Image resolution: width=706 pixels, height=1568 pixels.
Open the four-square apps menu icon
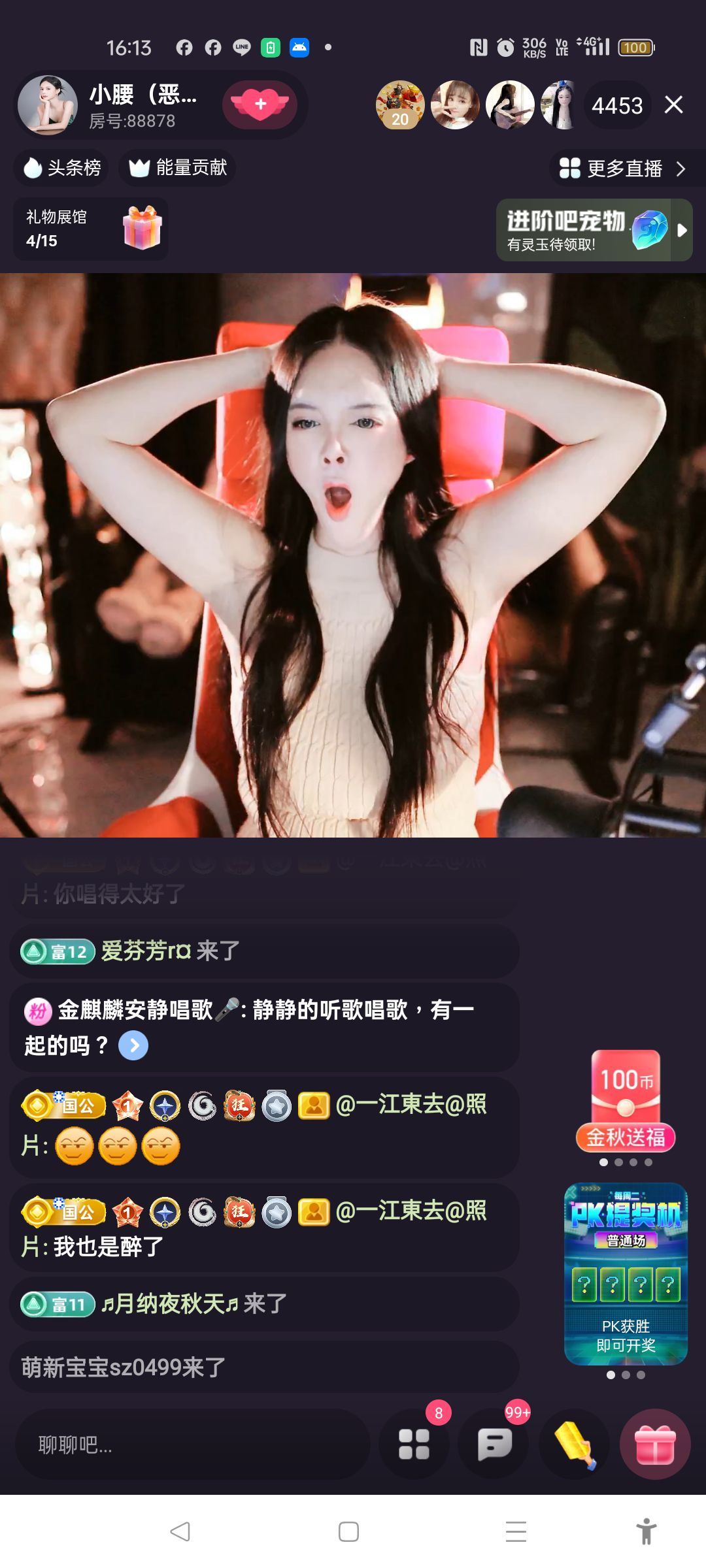pyautogui.click(x=414, y=1444)
